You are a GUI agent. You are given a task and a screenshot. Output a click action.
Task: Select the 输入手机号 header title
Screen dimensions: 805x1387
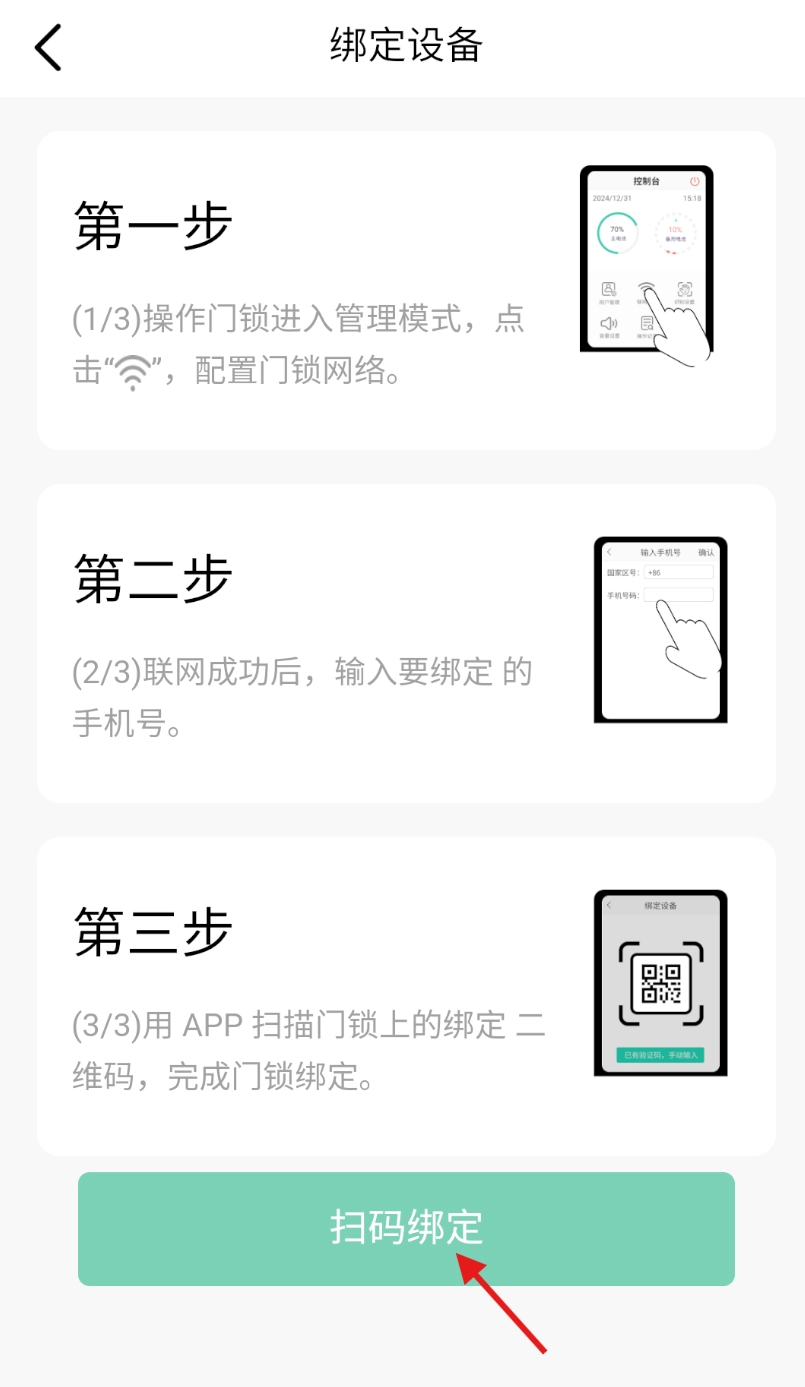click(661, 552)
